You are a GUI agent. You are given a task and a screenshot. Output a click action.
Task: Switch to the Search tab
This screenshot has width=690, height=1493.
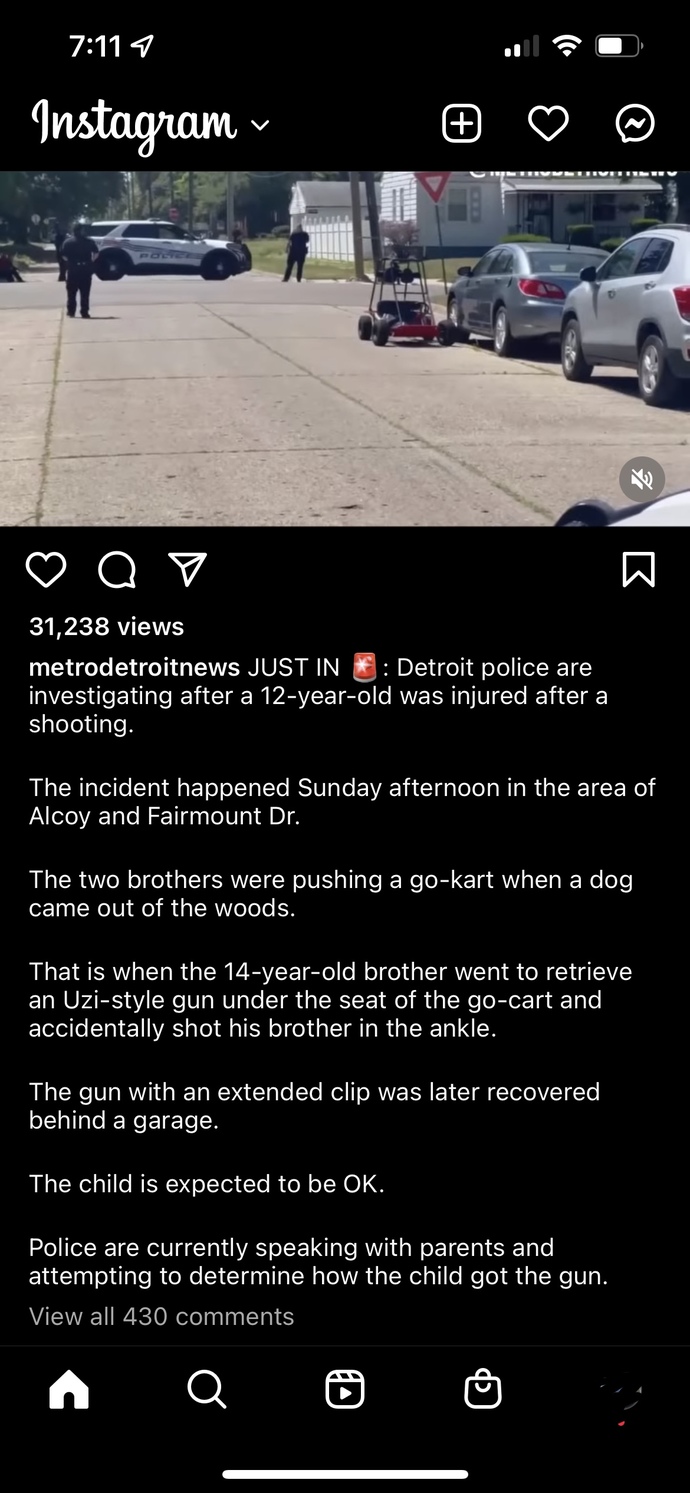(x=207, y=1389)
